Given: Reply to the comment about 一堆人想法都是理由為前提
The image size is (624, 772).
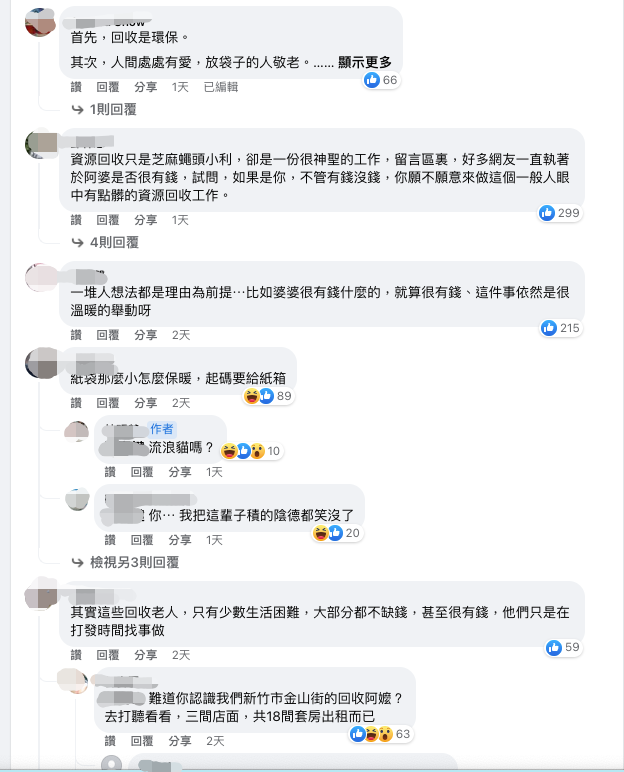Looking at the screenshot, I should (x=107, y=335).
